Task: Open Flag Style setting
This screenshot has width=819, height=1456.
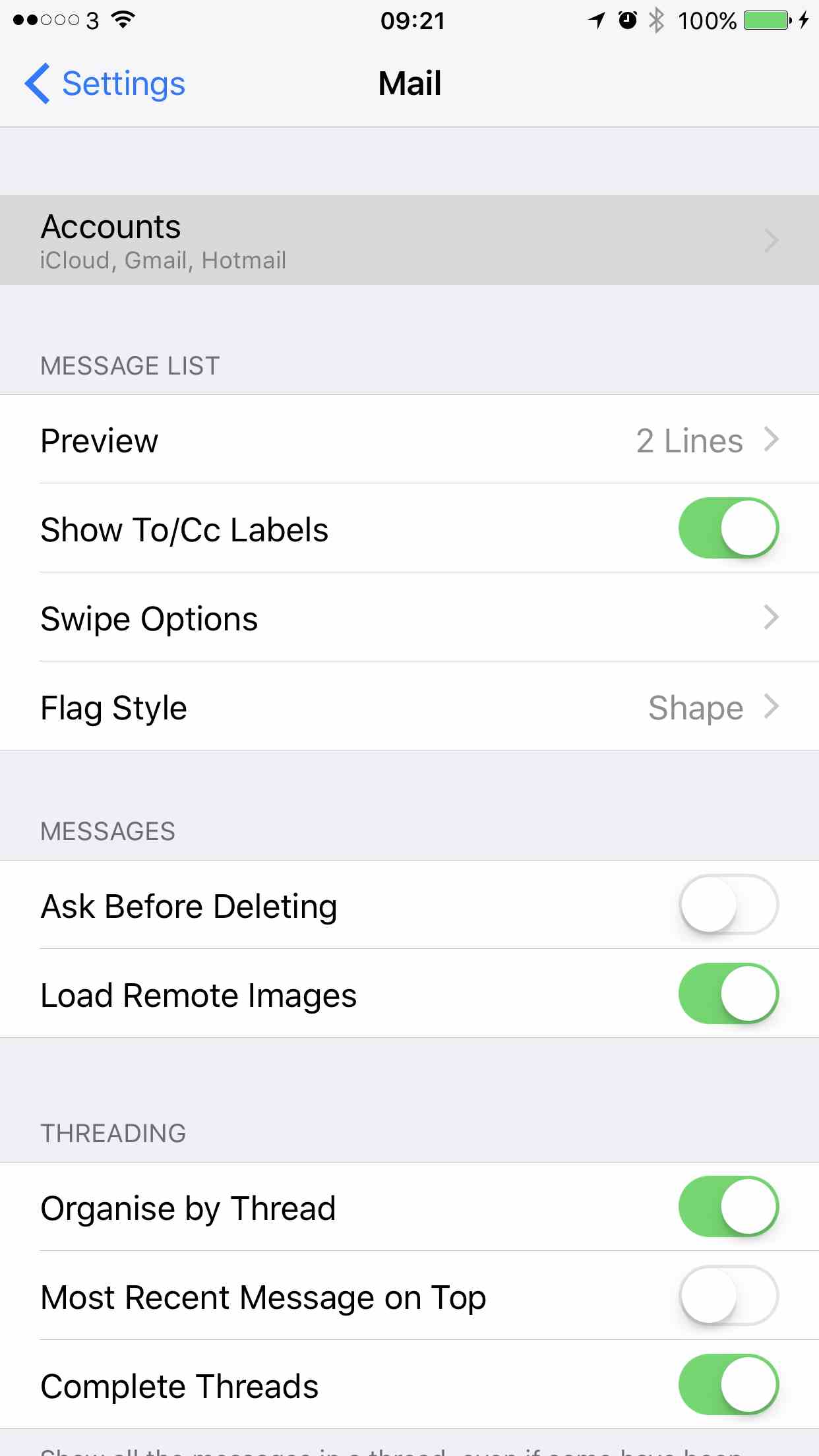Action: [x=409, y=707]
